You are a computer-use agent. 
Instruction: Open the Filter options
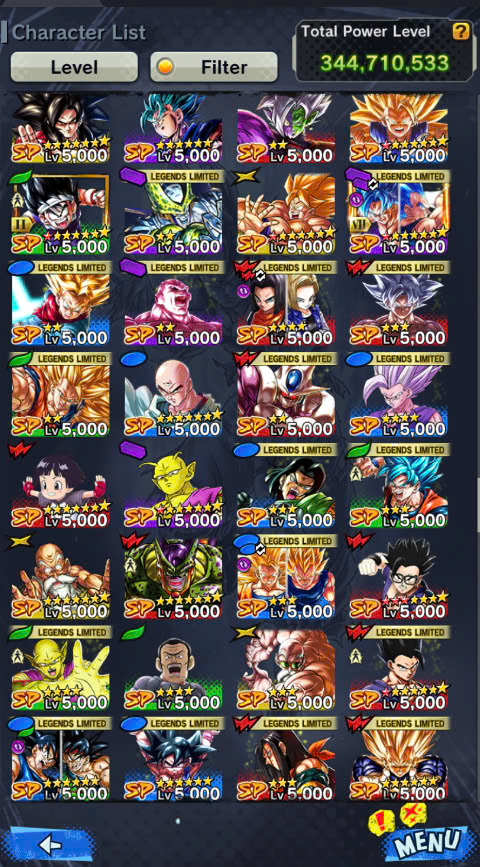tap(213, 67)
